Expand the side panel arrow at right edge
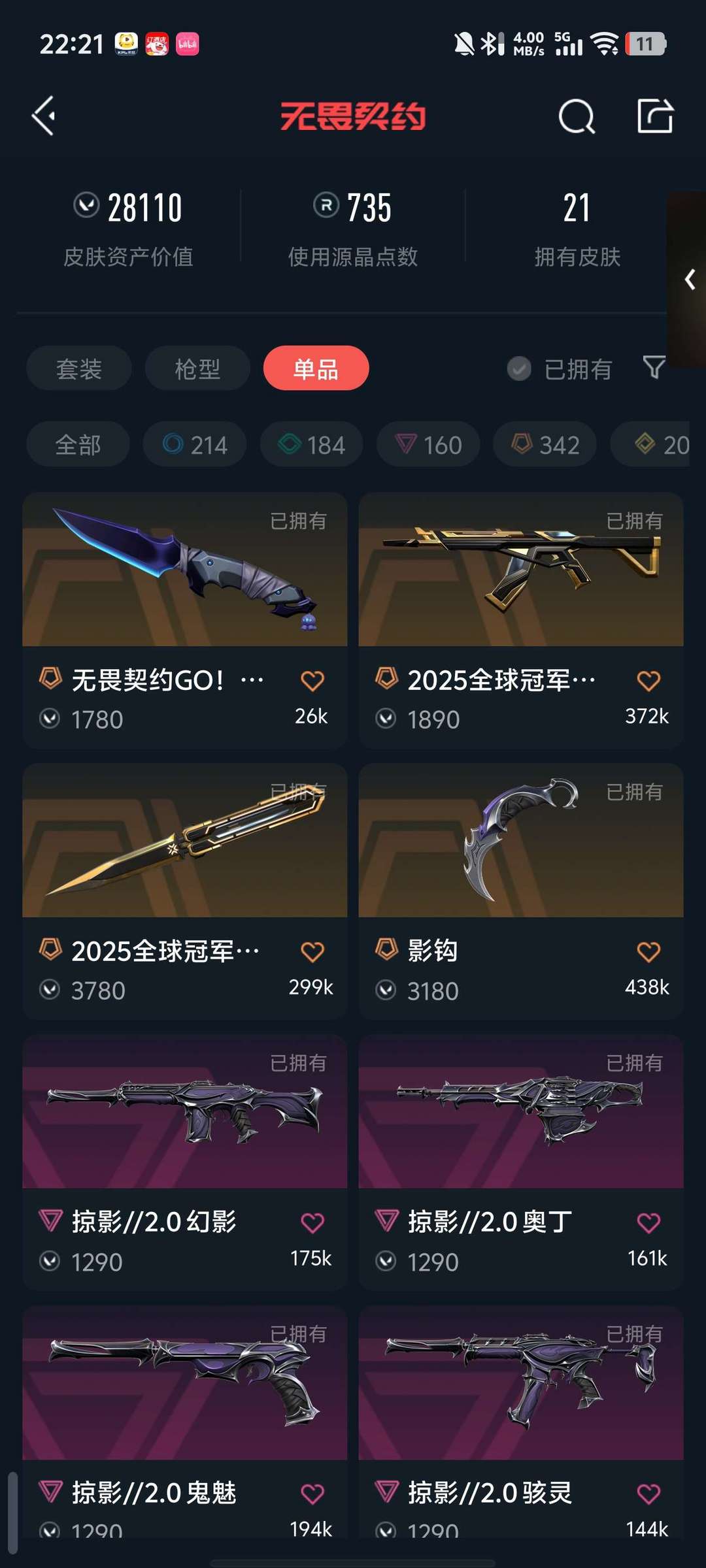 pos(689,280)
